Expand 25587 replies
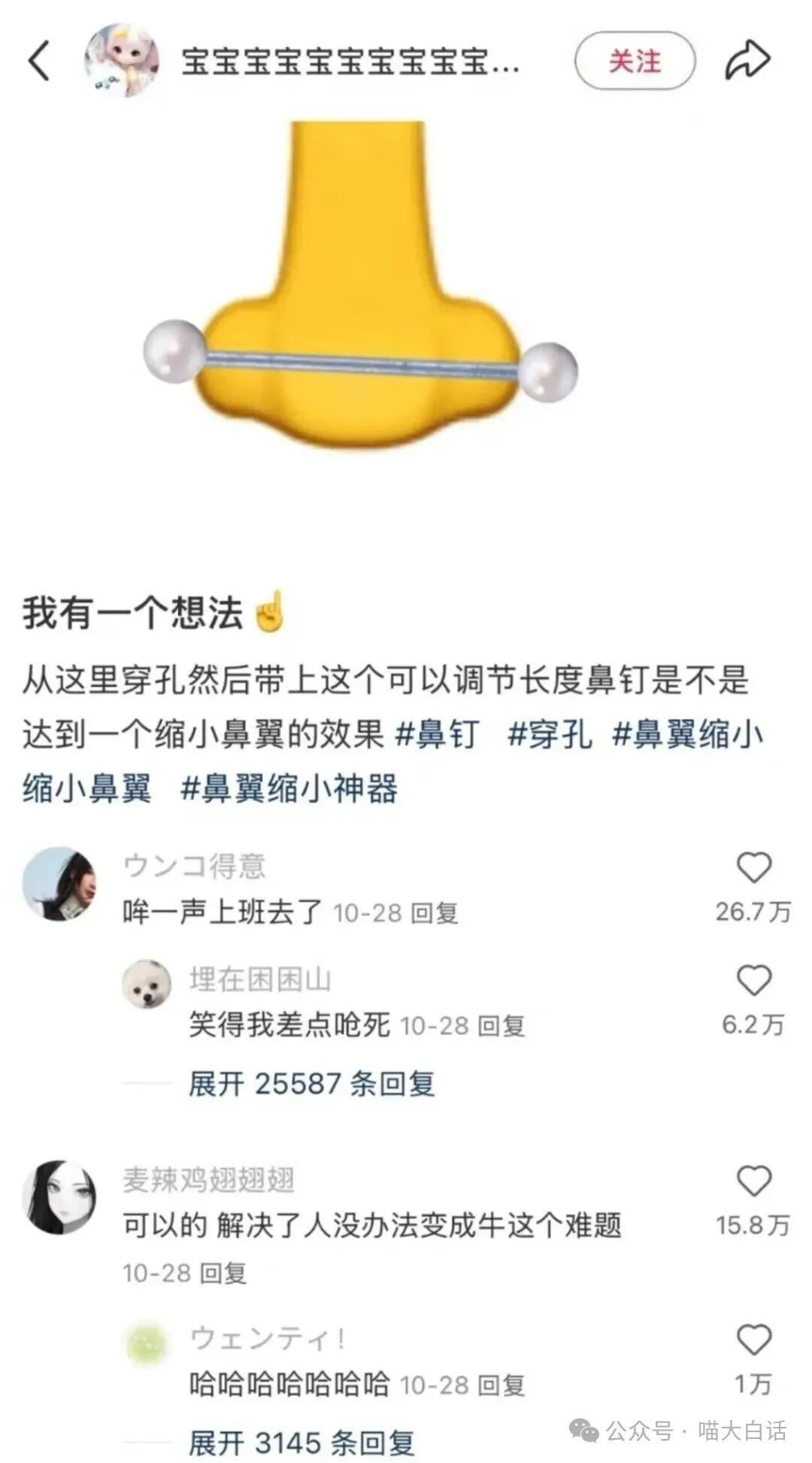Screen dimensions: 812x1463 coord(311,1084)
